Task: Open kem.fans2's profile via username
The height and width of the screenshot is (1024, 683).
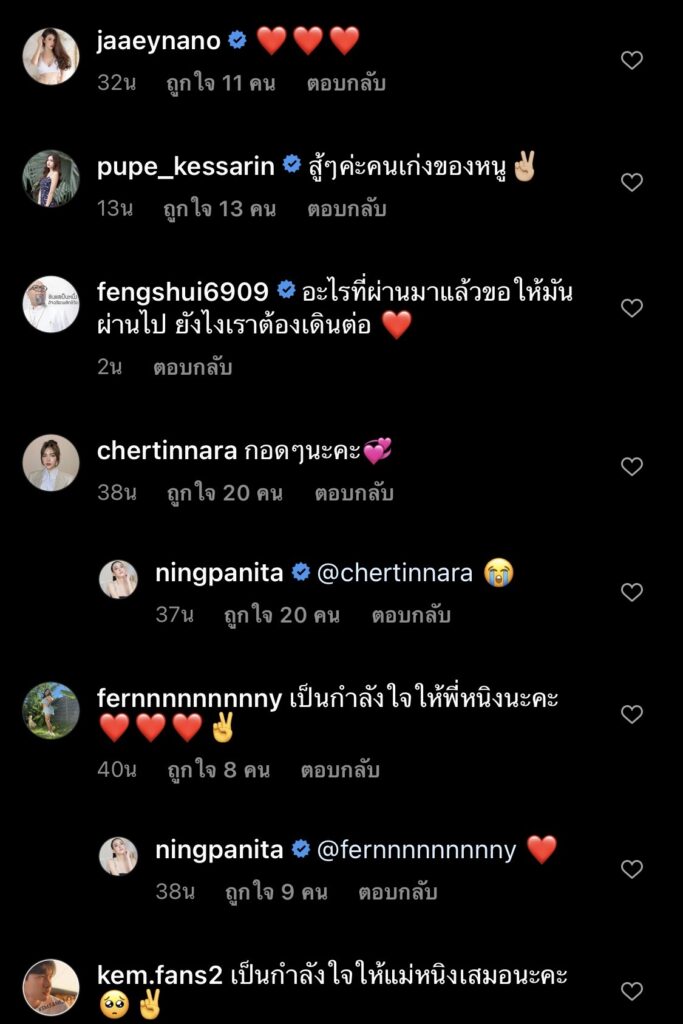Action: [x=159, y=975]
